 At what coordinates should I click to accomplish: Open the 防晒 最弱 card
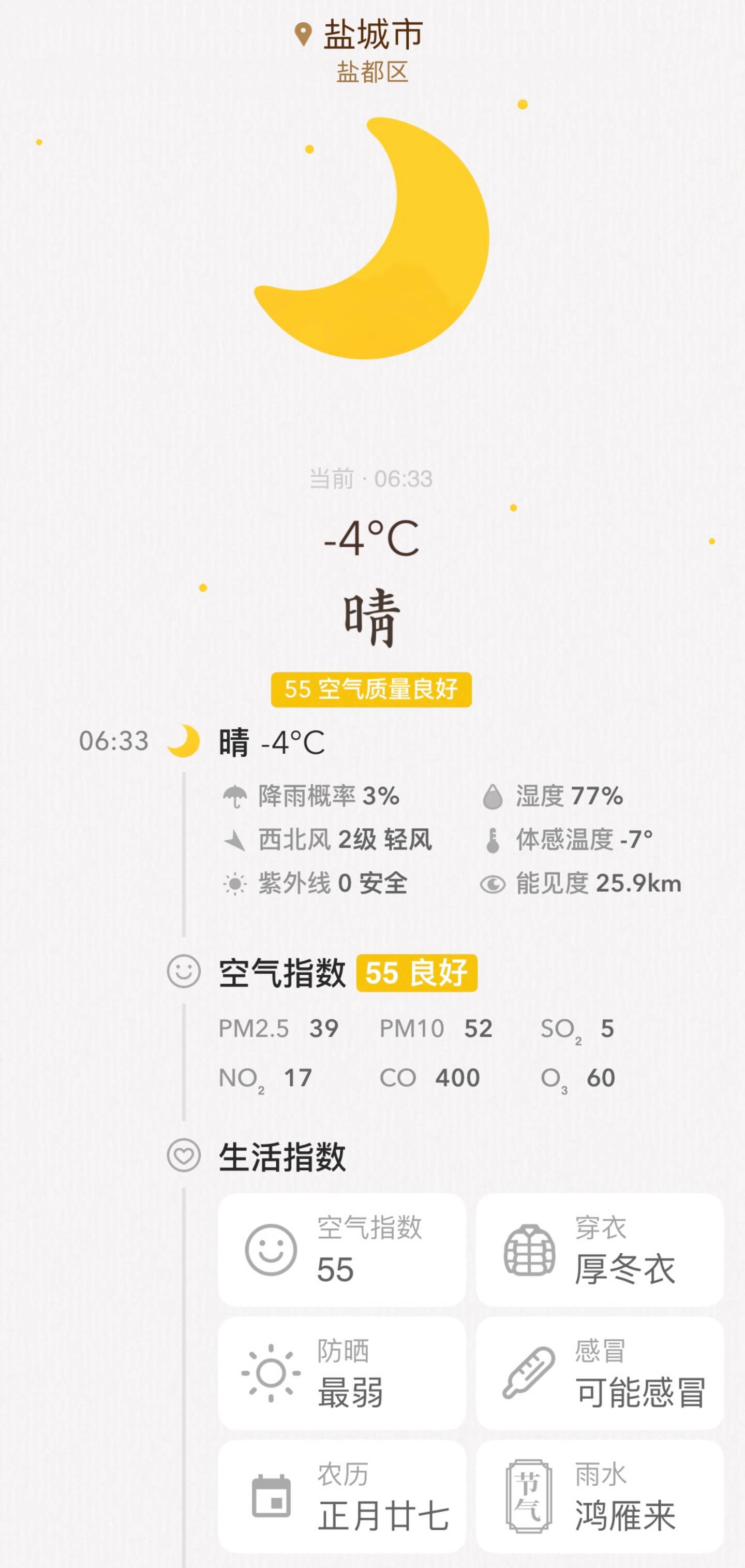tap(342, 1373)
